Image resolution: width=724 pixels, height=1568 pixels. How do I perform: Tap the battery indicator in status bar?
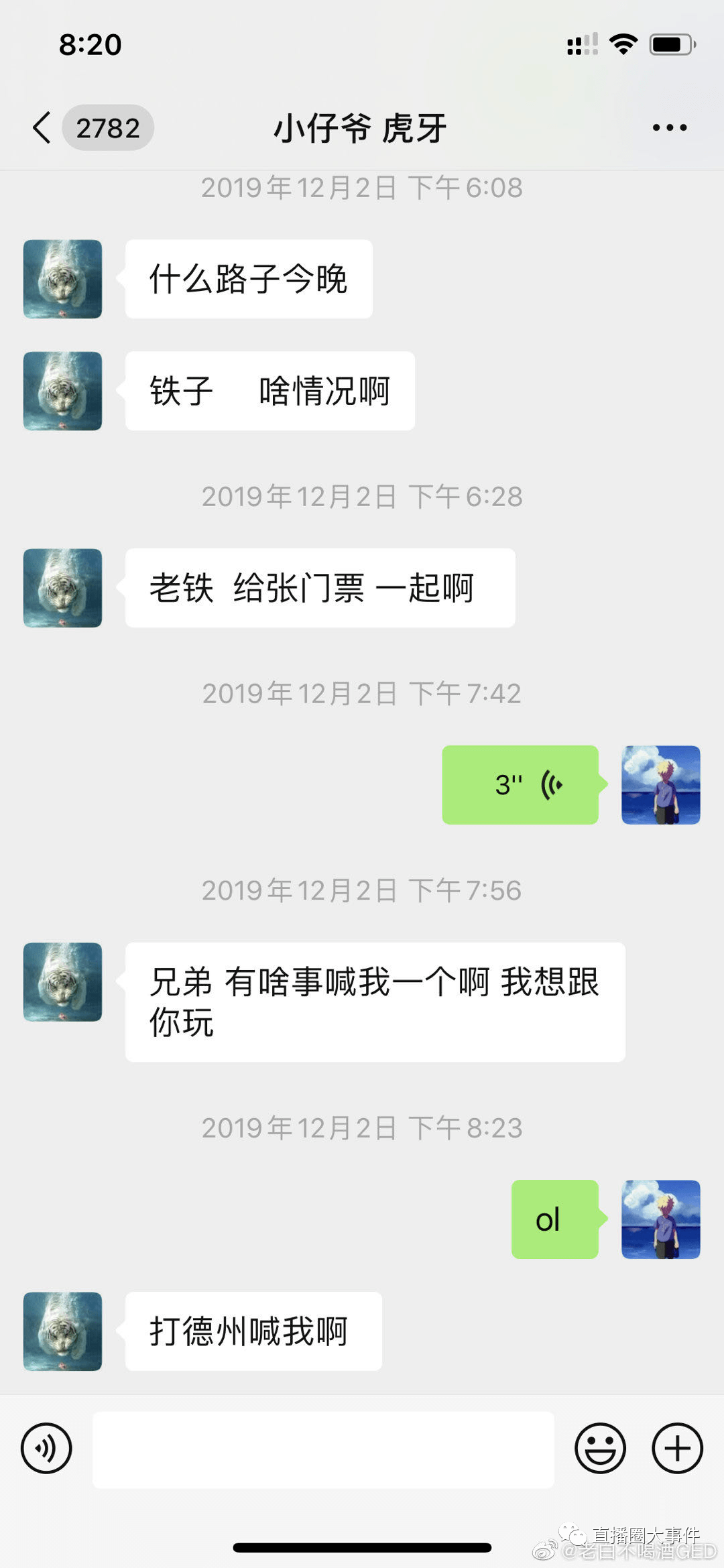670,43
